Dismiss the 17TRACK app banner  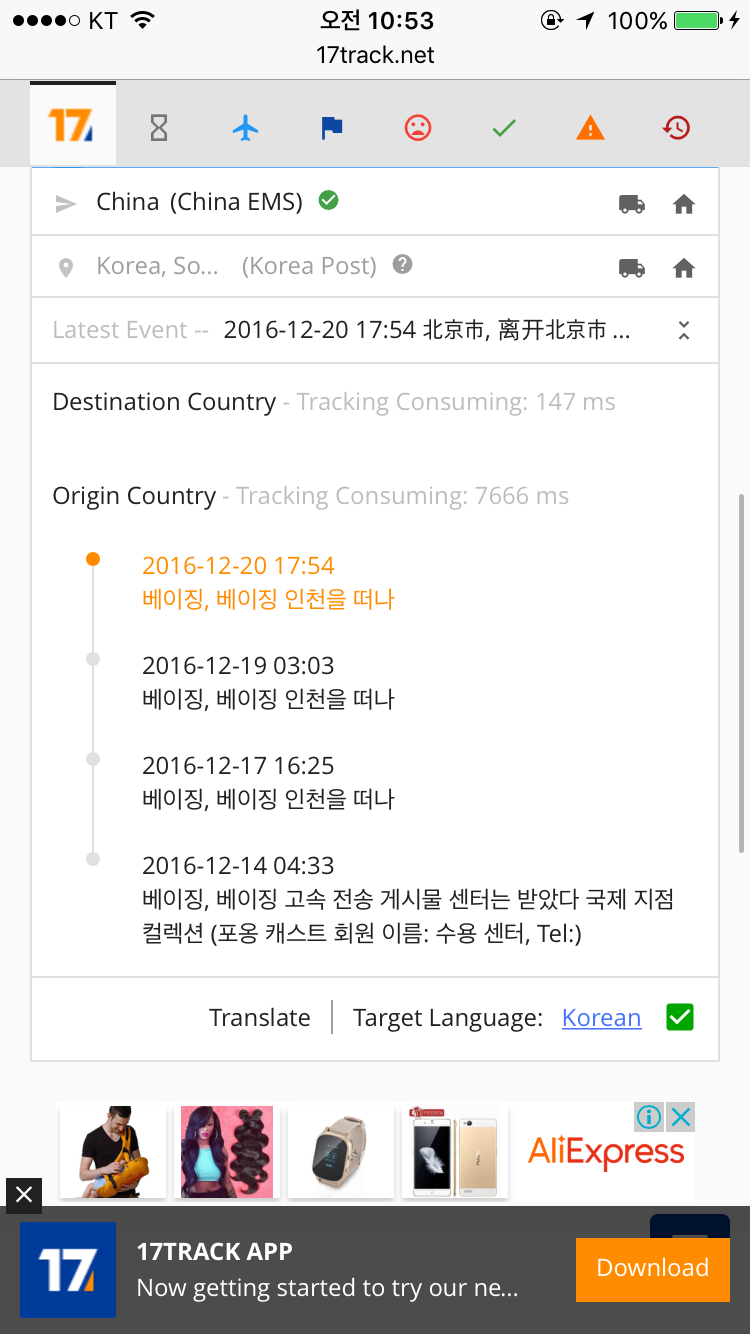point(24,1194)
